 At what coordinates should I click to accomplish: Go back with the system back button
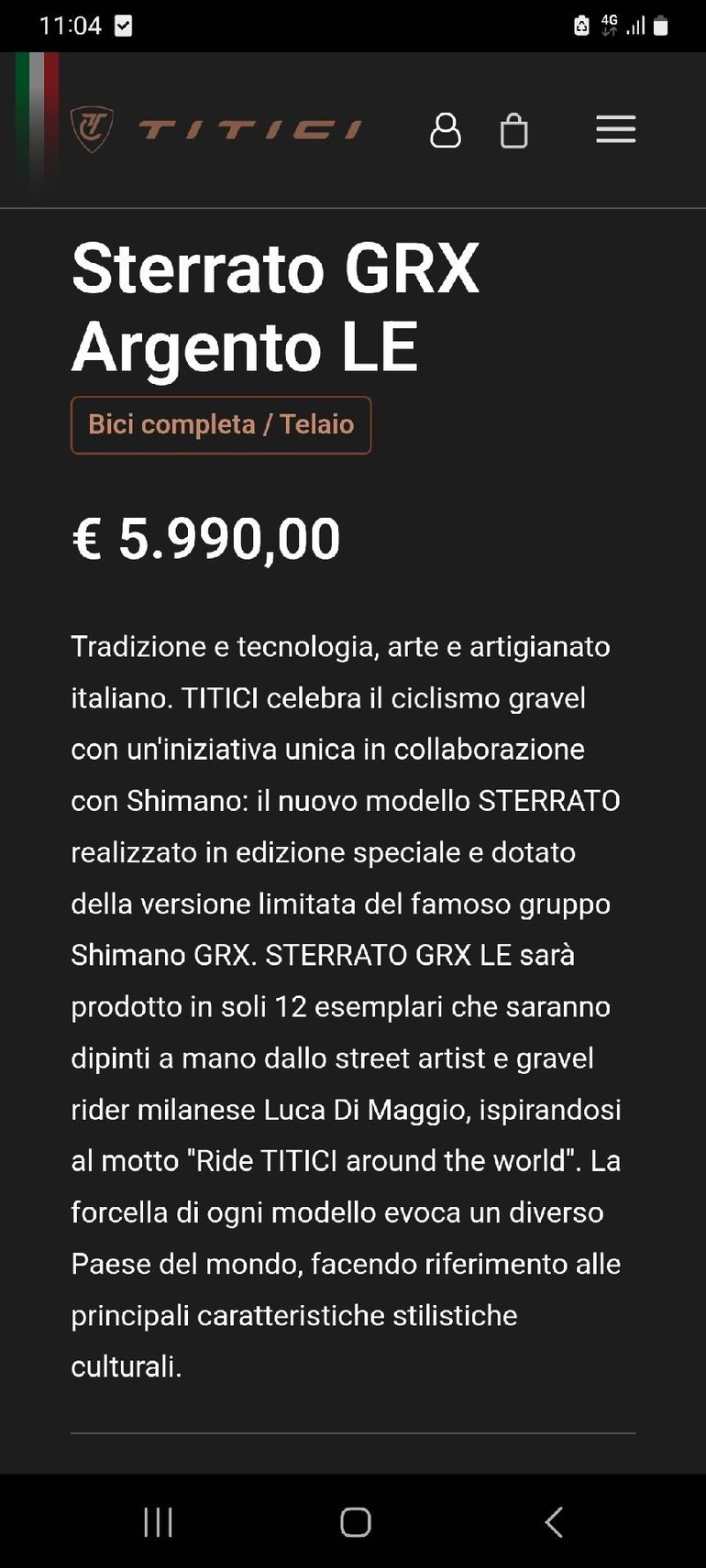[553, 1522]
